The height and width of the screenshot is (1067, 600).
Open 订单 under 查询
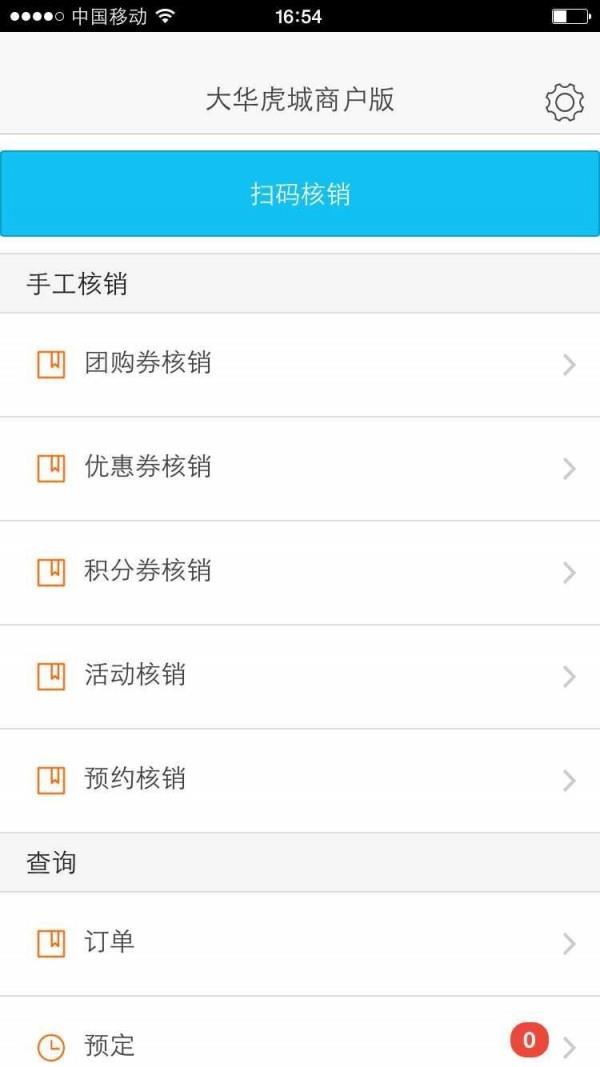pyautogui.click(x=300, y=944)
